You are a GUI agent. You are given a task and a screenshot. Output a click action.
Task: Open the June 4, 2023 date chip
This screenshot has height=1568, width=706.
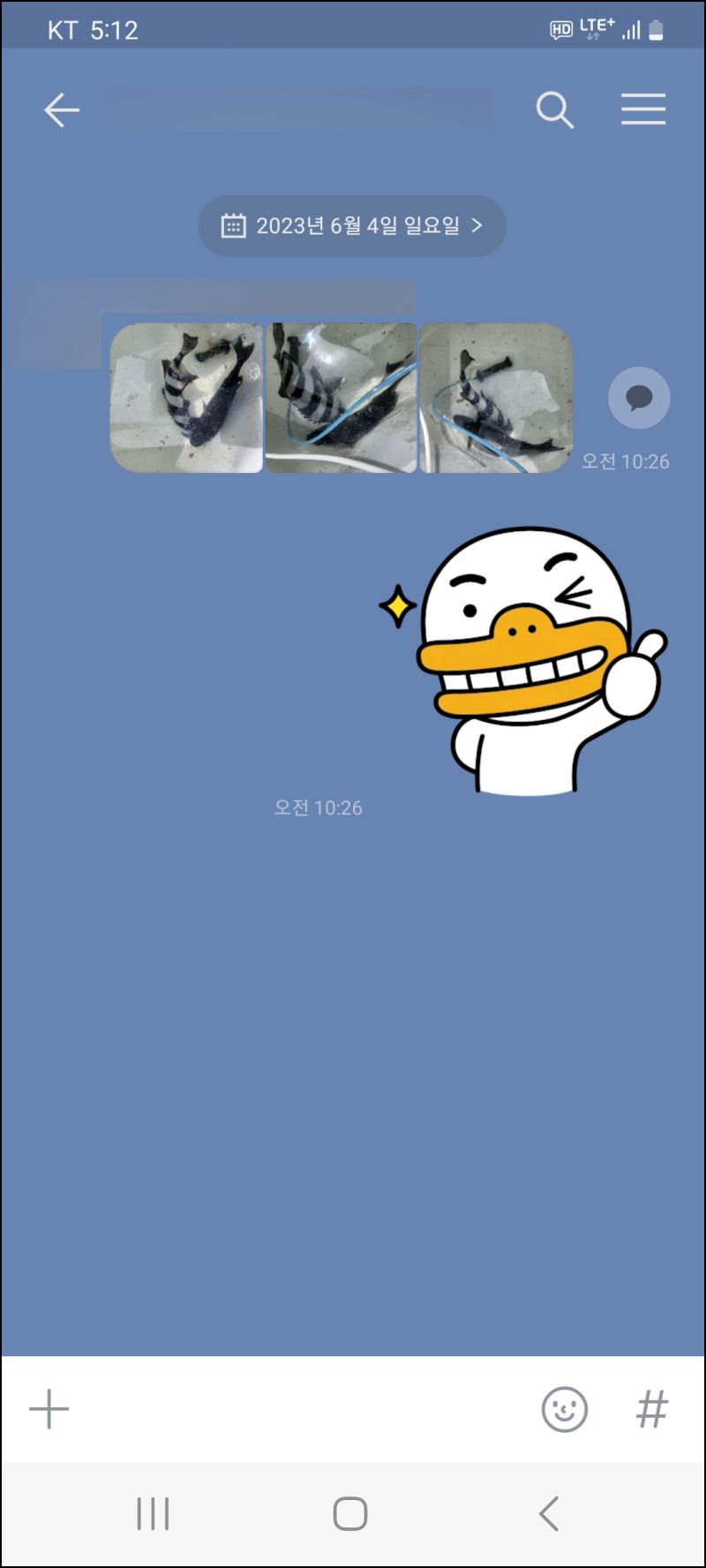tap(352, 226)
